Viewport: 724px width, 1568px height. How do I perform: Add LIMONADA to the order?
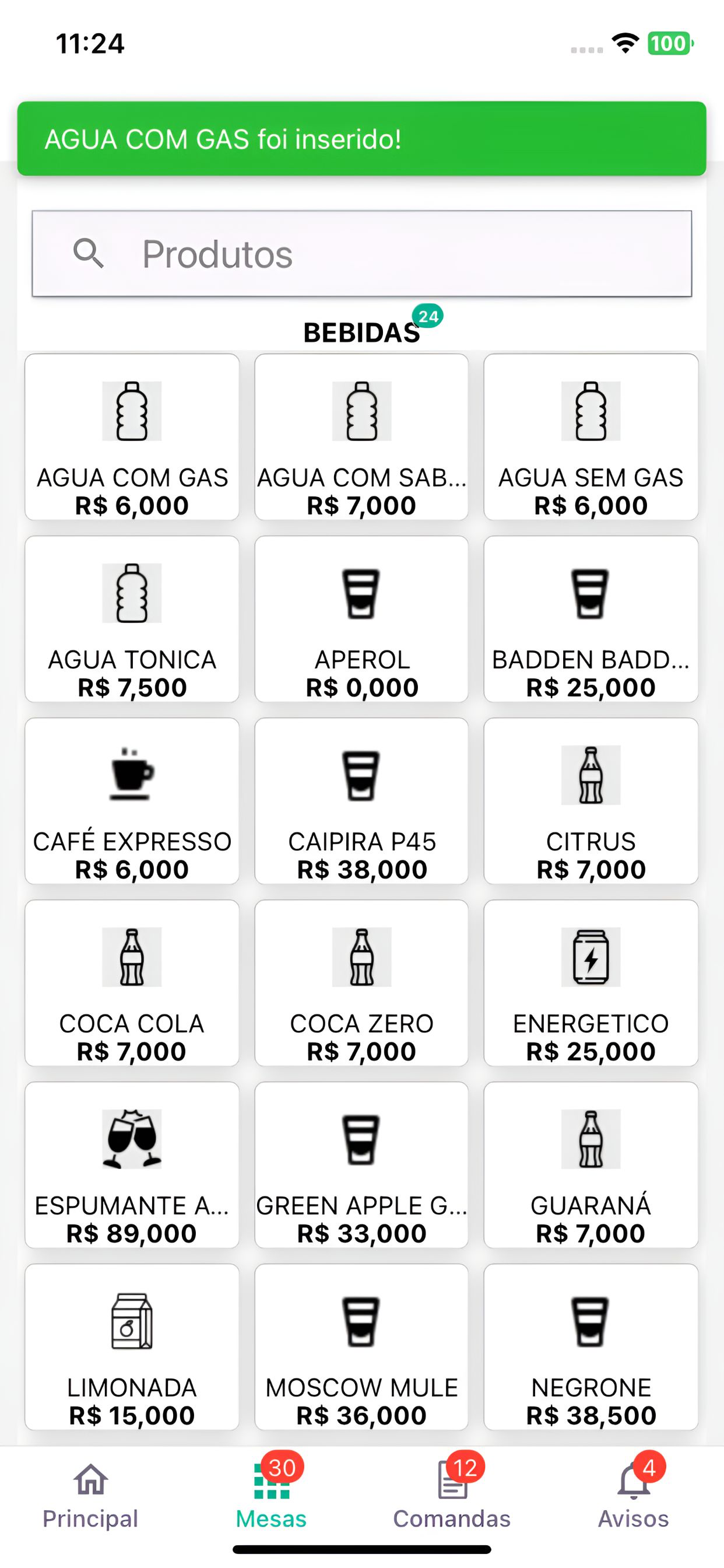(132, 1347)
